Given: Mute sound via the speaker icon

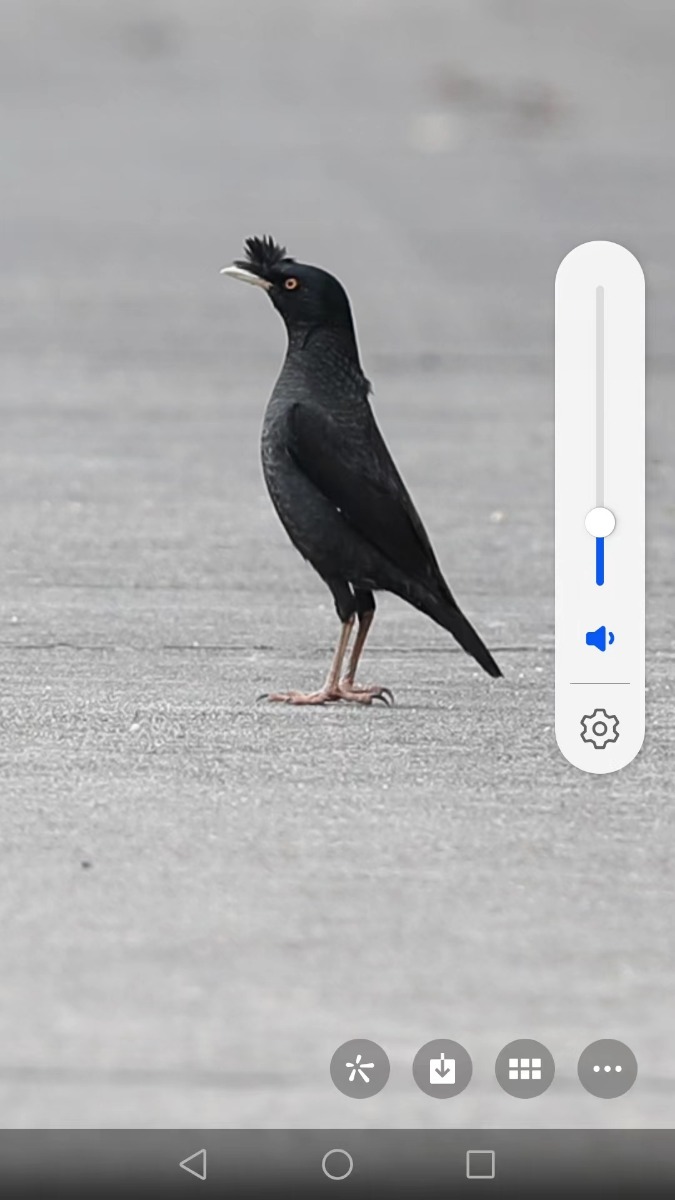Looking at the screenshot, I should point(600,638).
